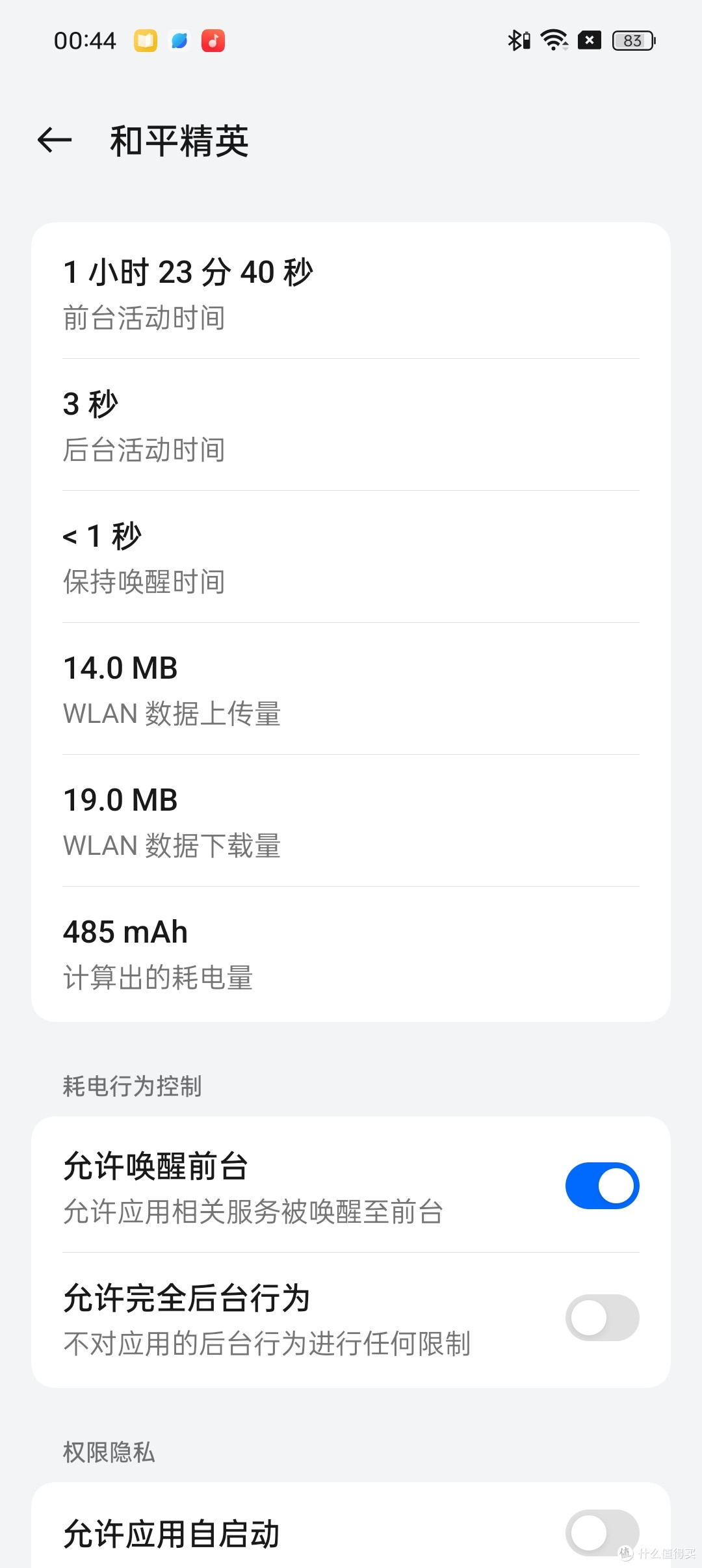The height and width of the screenshot is (1568, 702).
Task: Tap the 前台活动时间 entry
Action: tap(351, 293)
